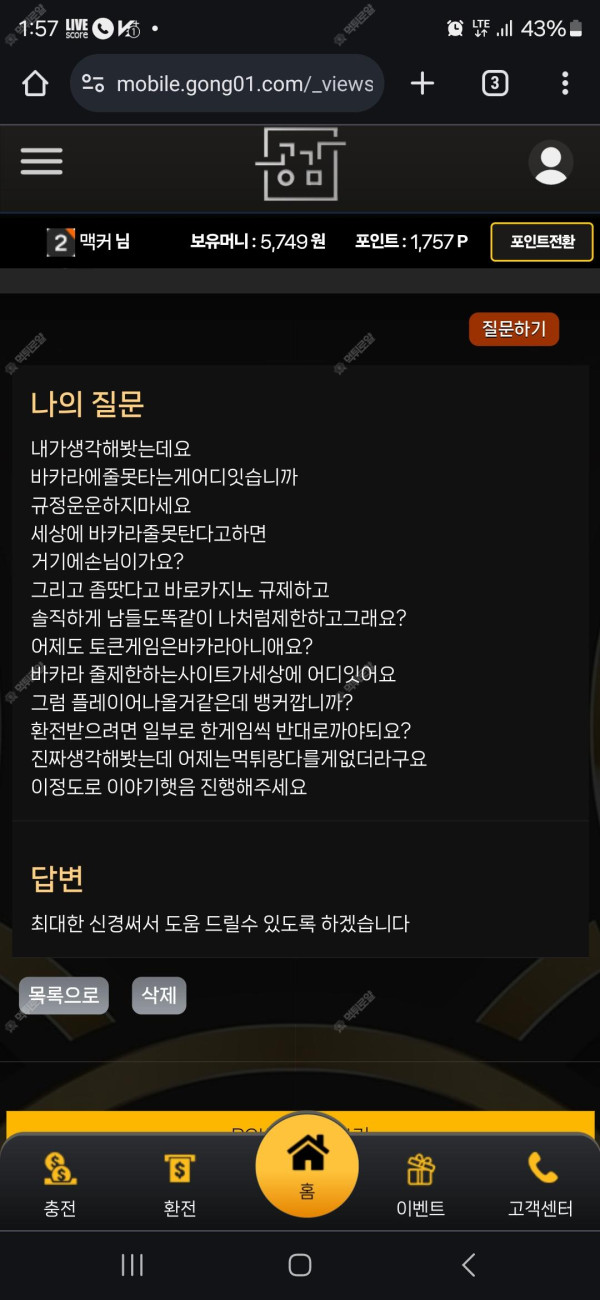Select the URL address bar

[x=240, y=83]
